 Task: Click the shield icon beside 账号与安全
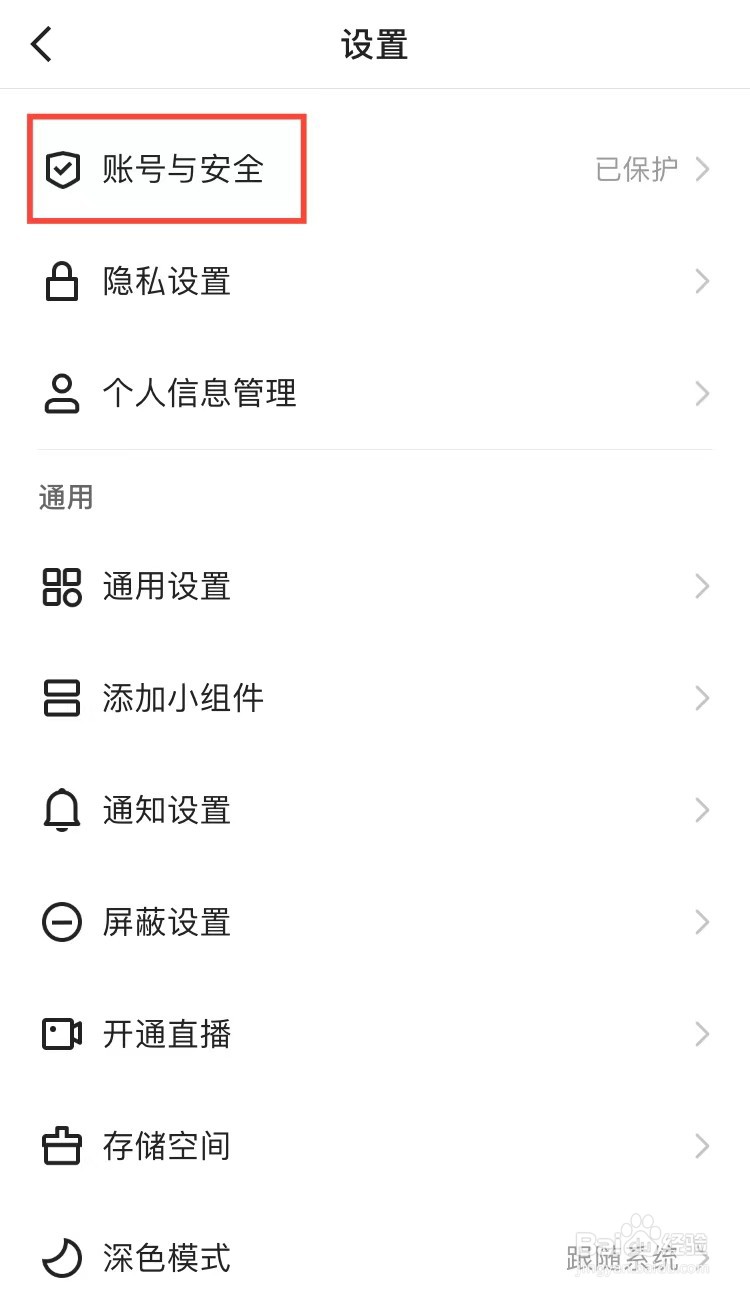pyautogui.click(x=63, y=169)
